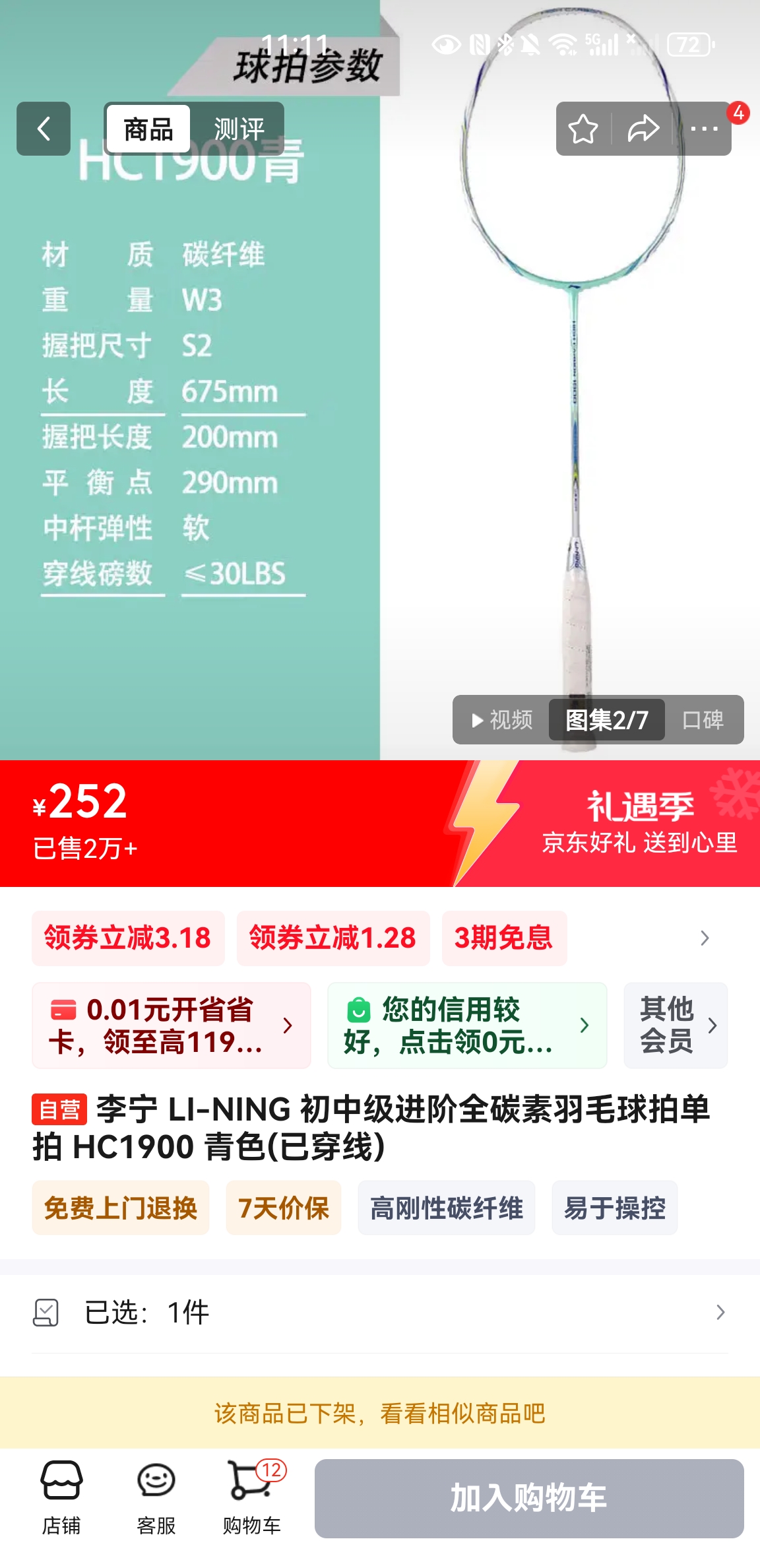Favorite this product with the star icon
760x1568 pixels.
click(x=583, y=129)
